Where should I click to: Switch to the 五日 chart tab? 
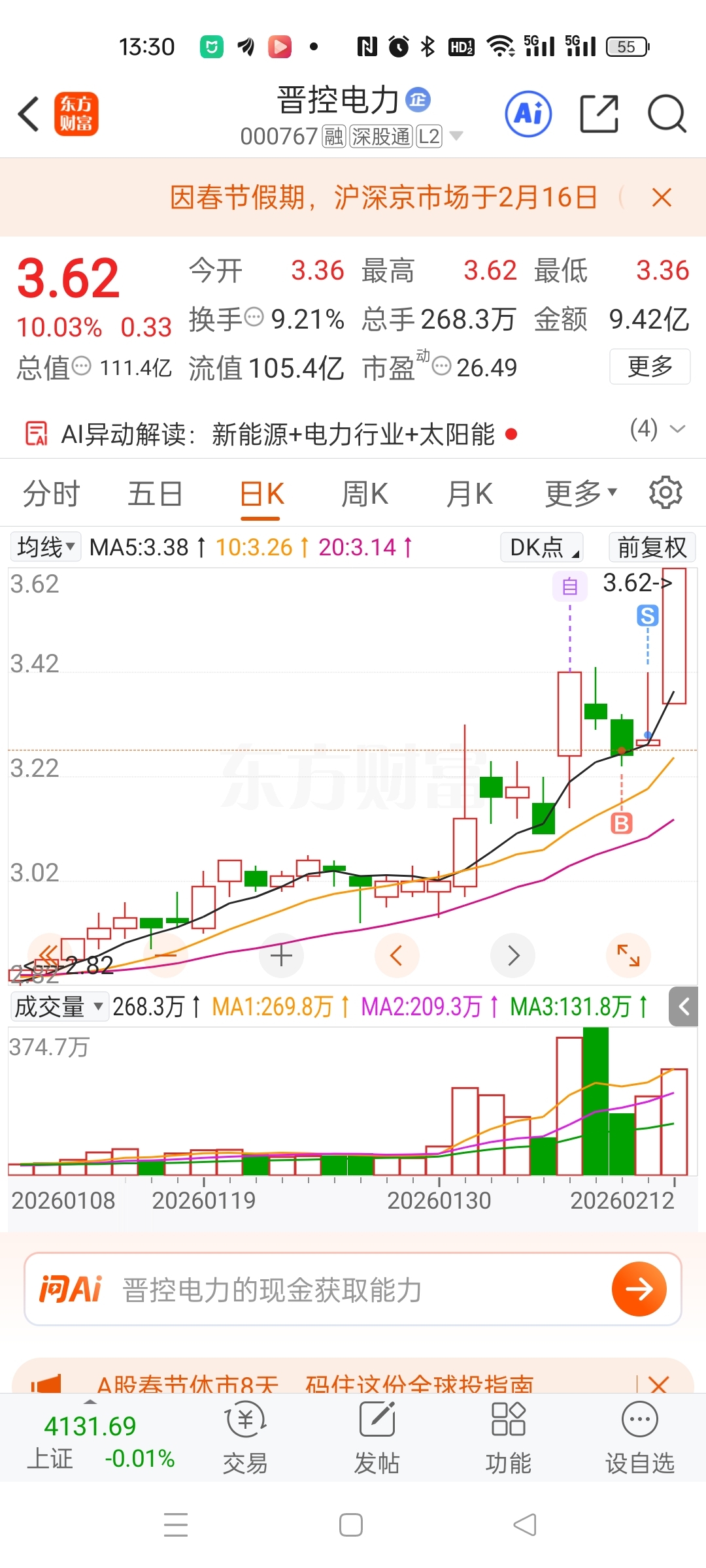(x=155, y=494)
